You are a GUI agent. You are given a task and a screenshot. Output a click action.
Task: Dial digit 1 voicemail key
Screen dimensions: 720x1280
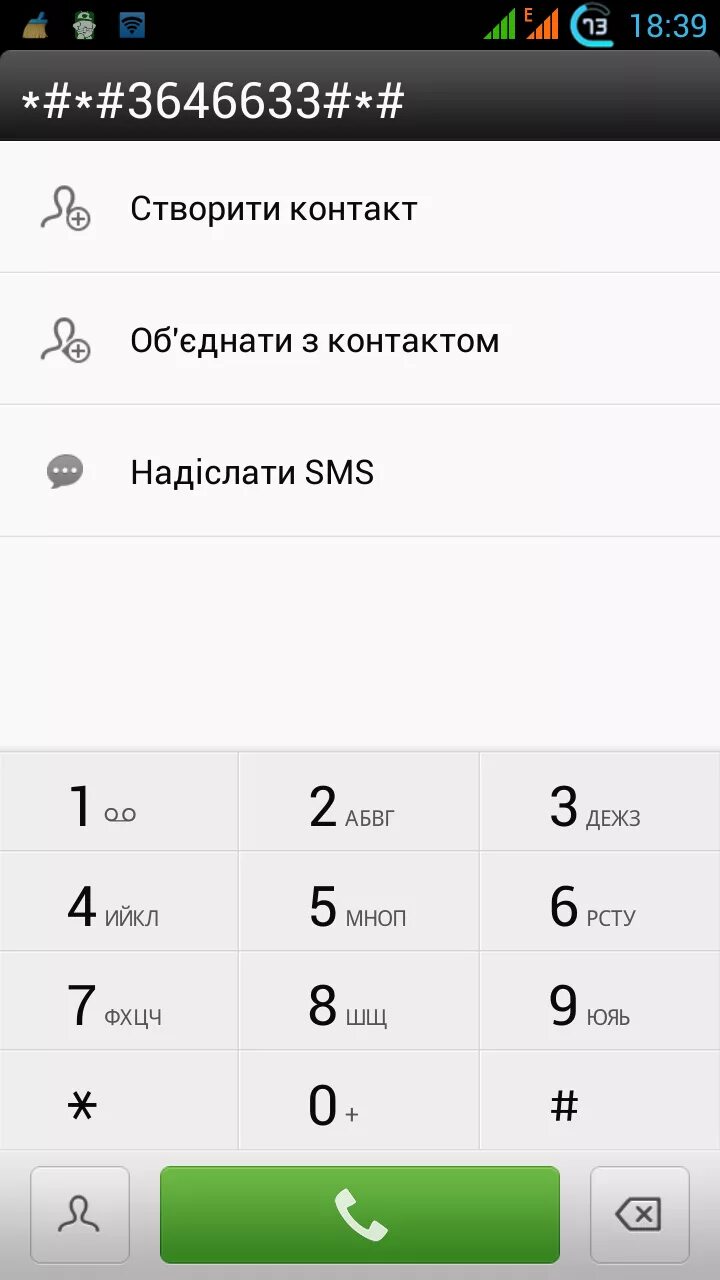[x=119, y=801]
